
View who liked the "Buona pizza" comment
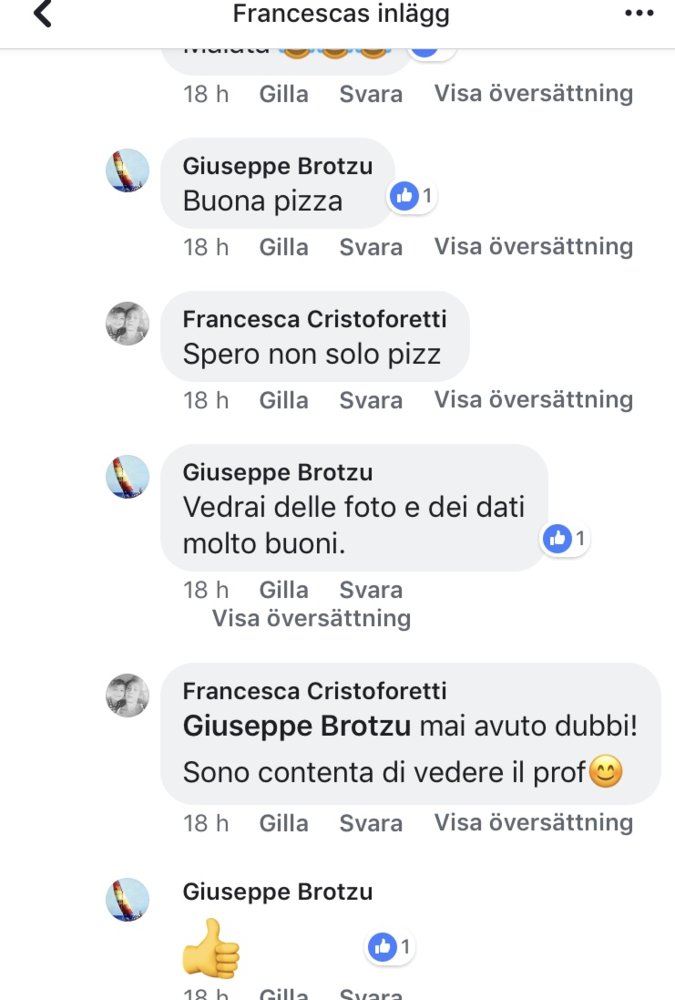click(x=413, y=196)
